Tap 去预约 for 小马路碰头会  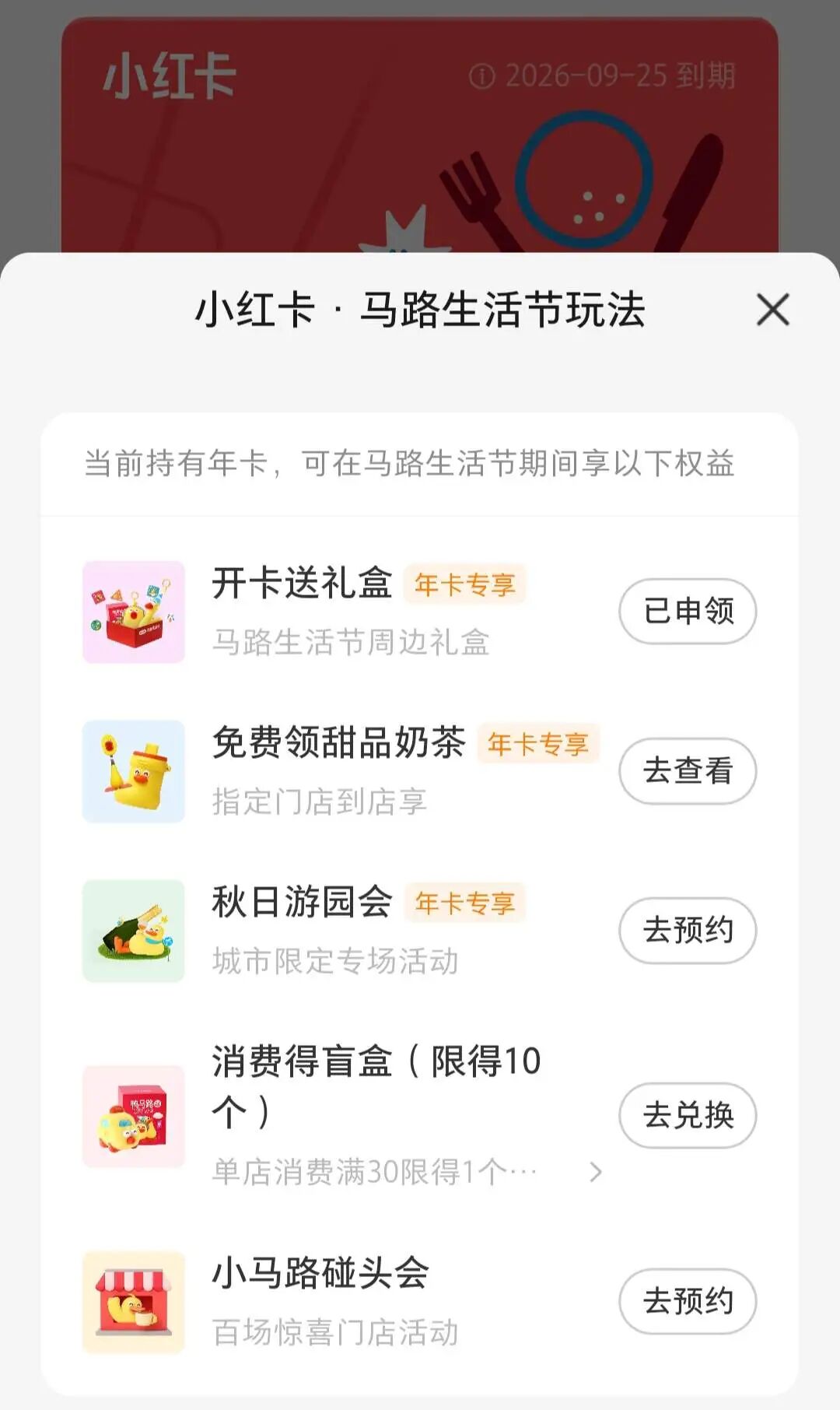point(688,1302)
